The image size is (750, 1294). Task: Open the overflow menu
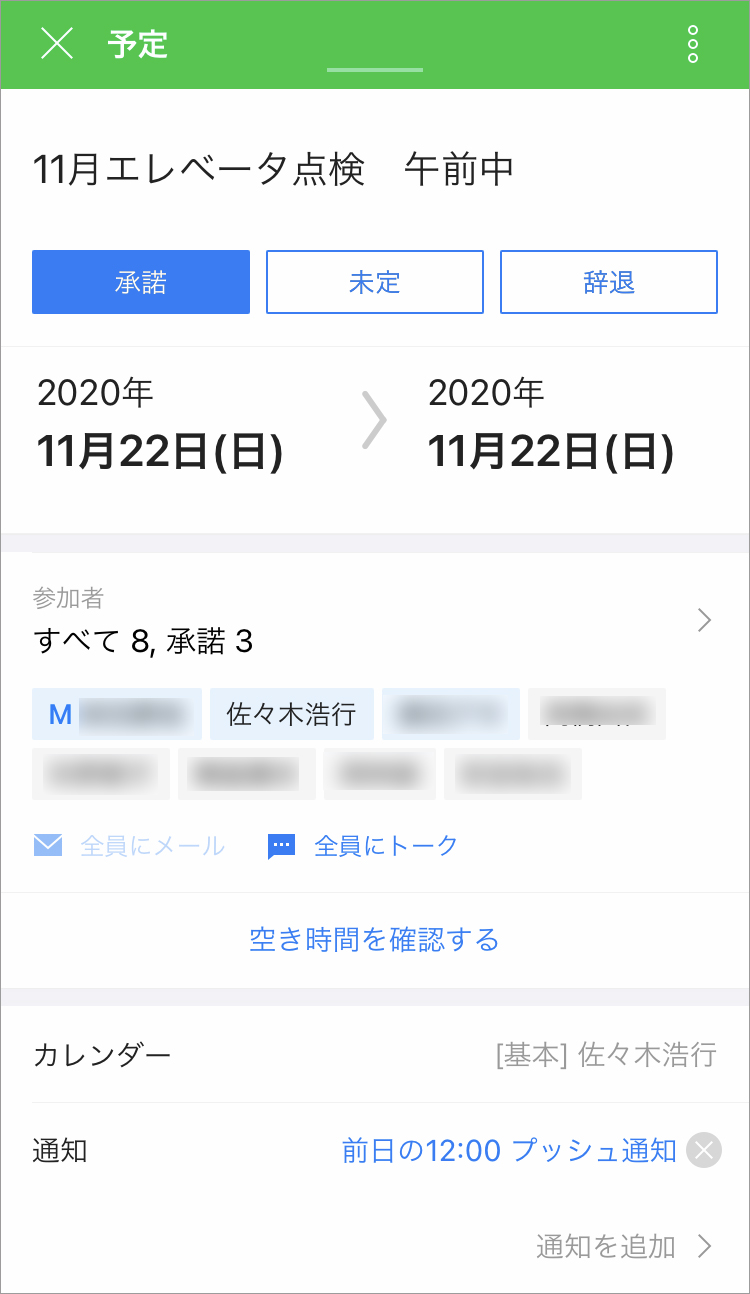coord(692,45)
